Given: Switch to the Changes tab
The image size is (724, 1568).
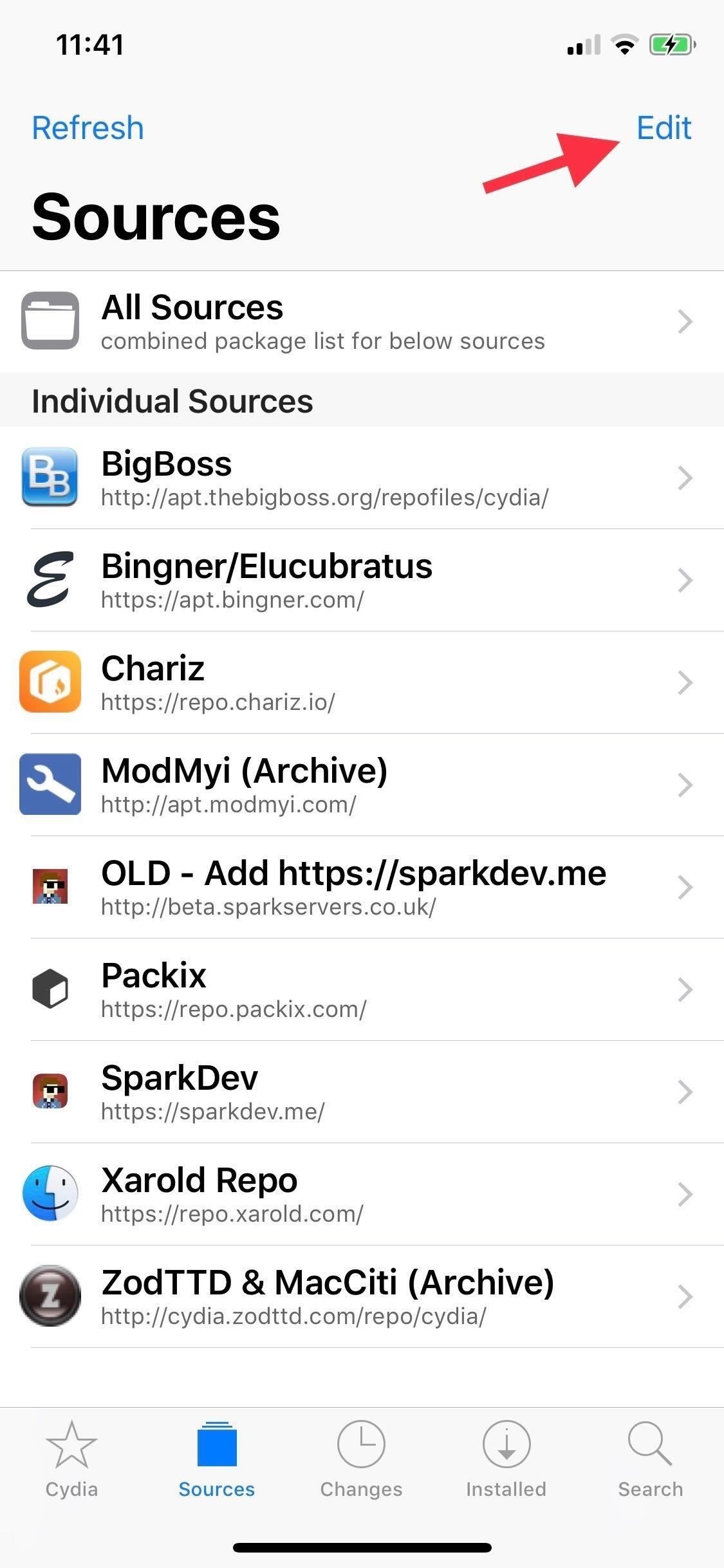Looking at the screenshot, I should [361, 1460].
